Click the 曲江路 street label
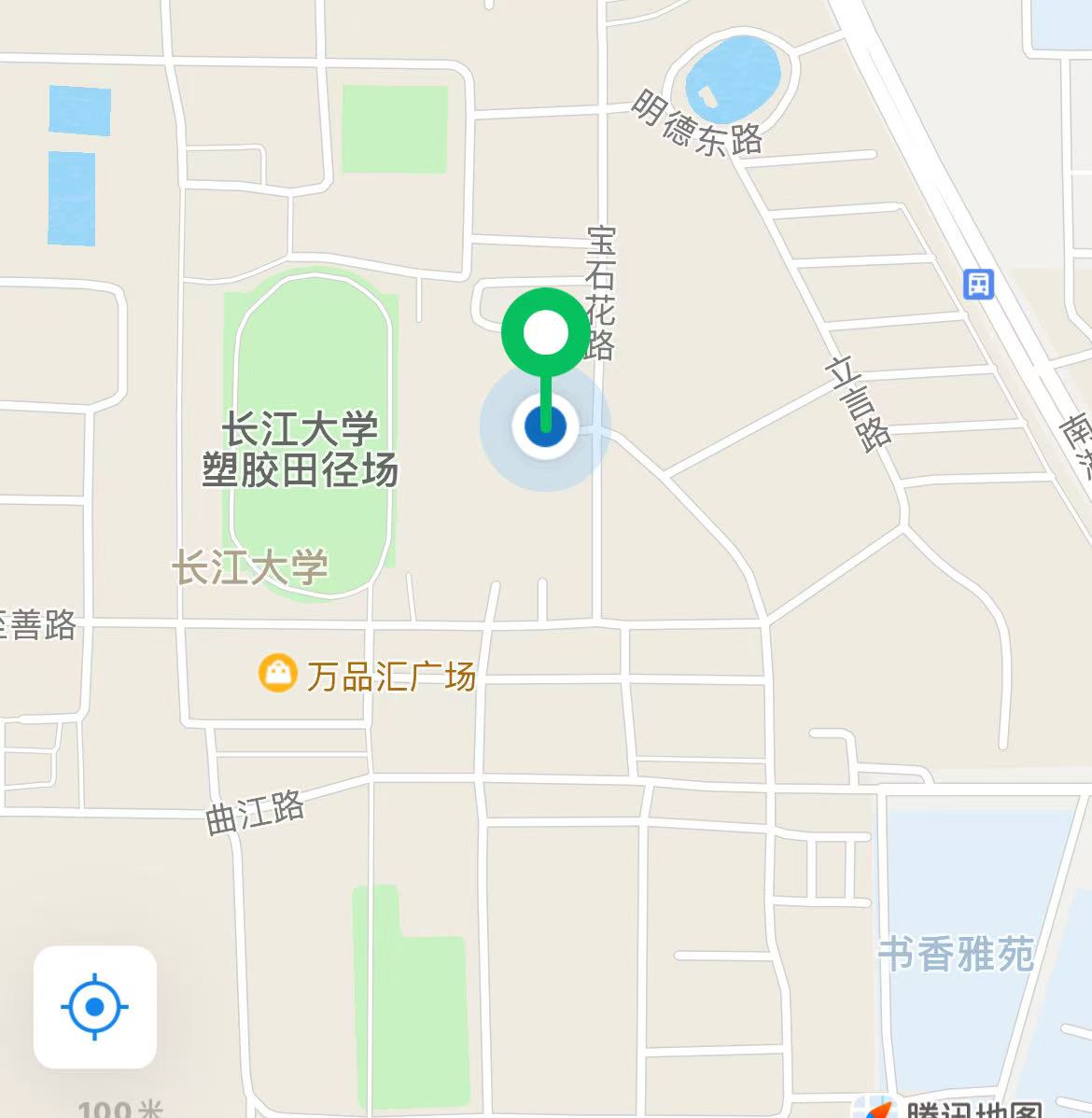 [259, 812]
